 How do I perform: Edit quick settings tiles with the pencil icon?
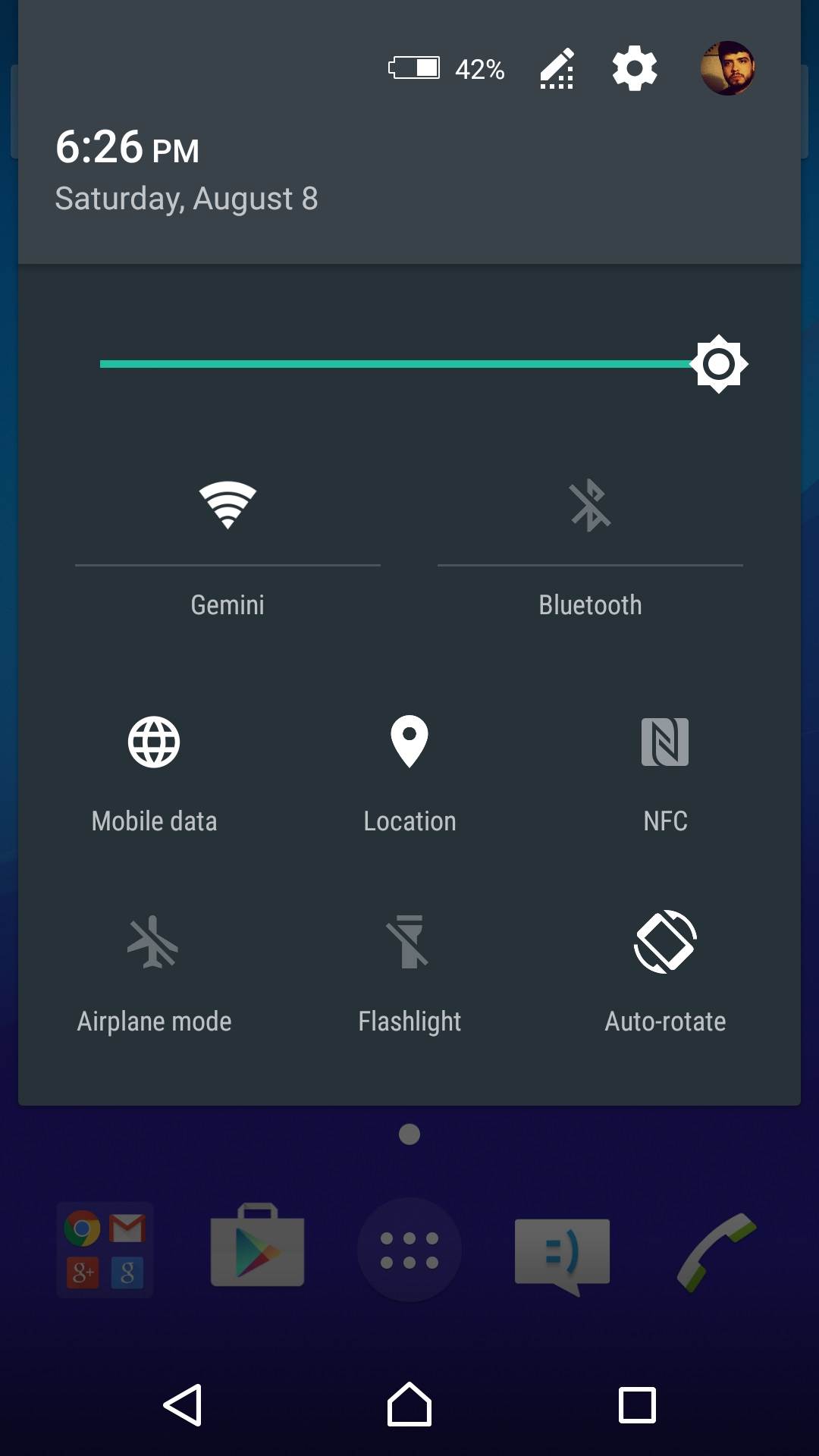pyautogui.click(x=557, y=69)
